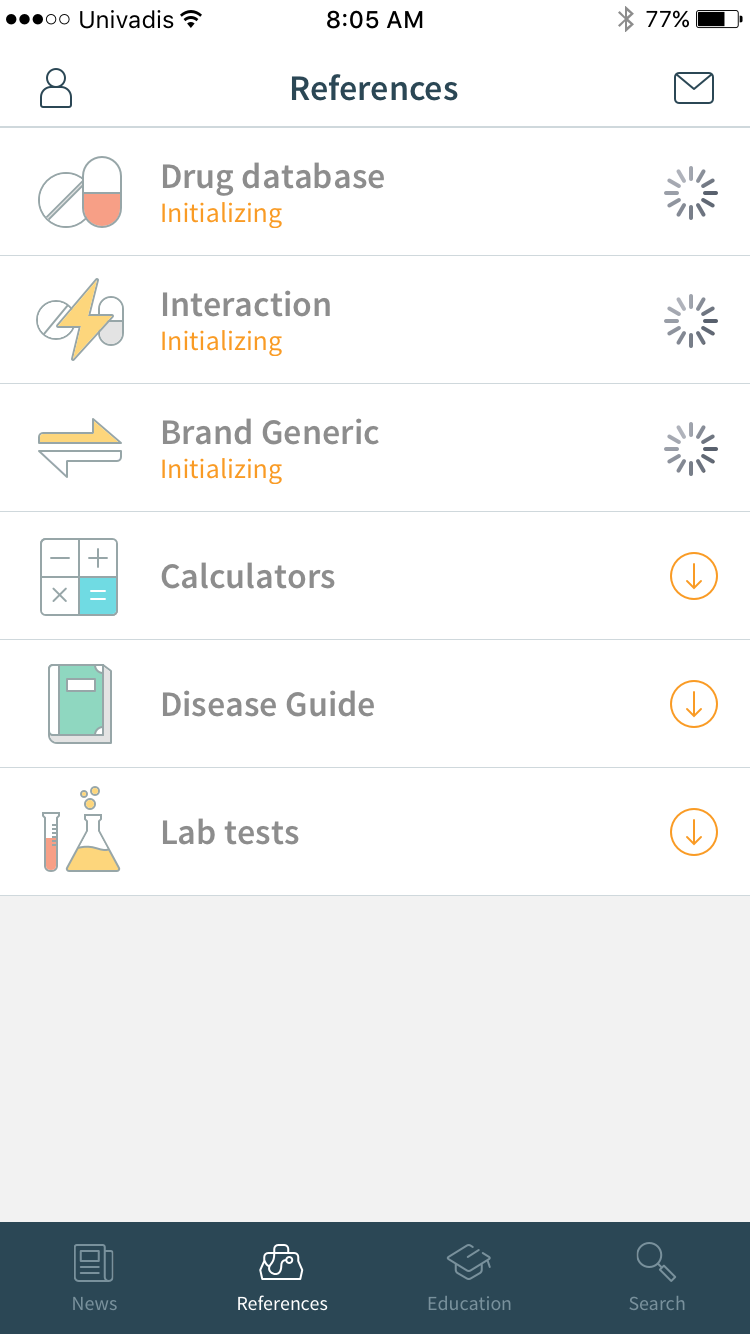Download the Lab tests content

click(x=694, y=832)
